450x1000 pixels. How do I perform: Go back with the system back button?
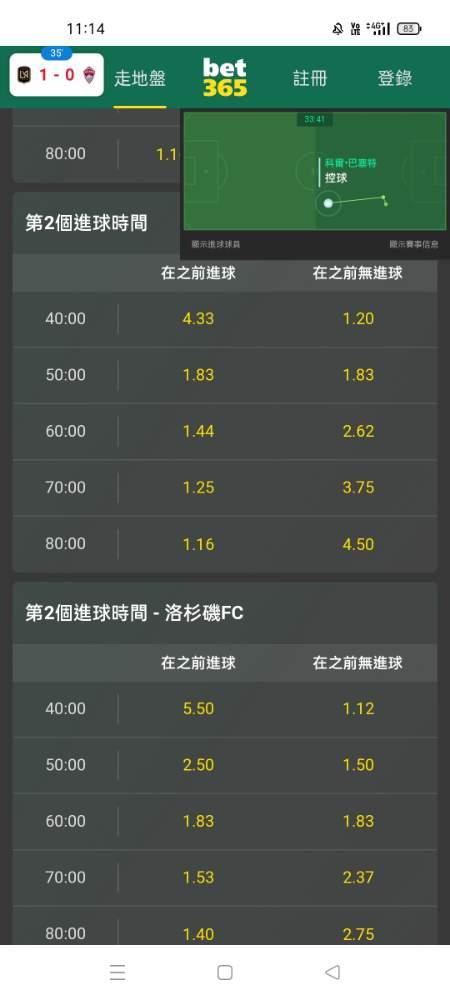tap(332, 972)
